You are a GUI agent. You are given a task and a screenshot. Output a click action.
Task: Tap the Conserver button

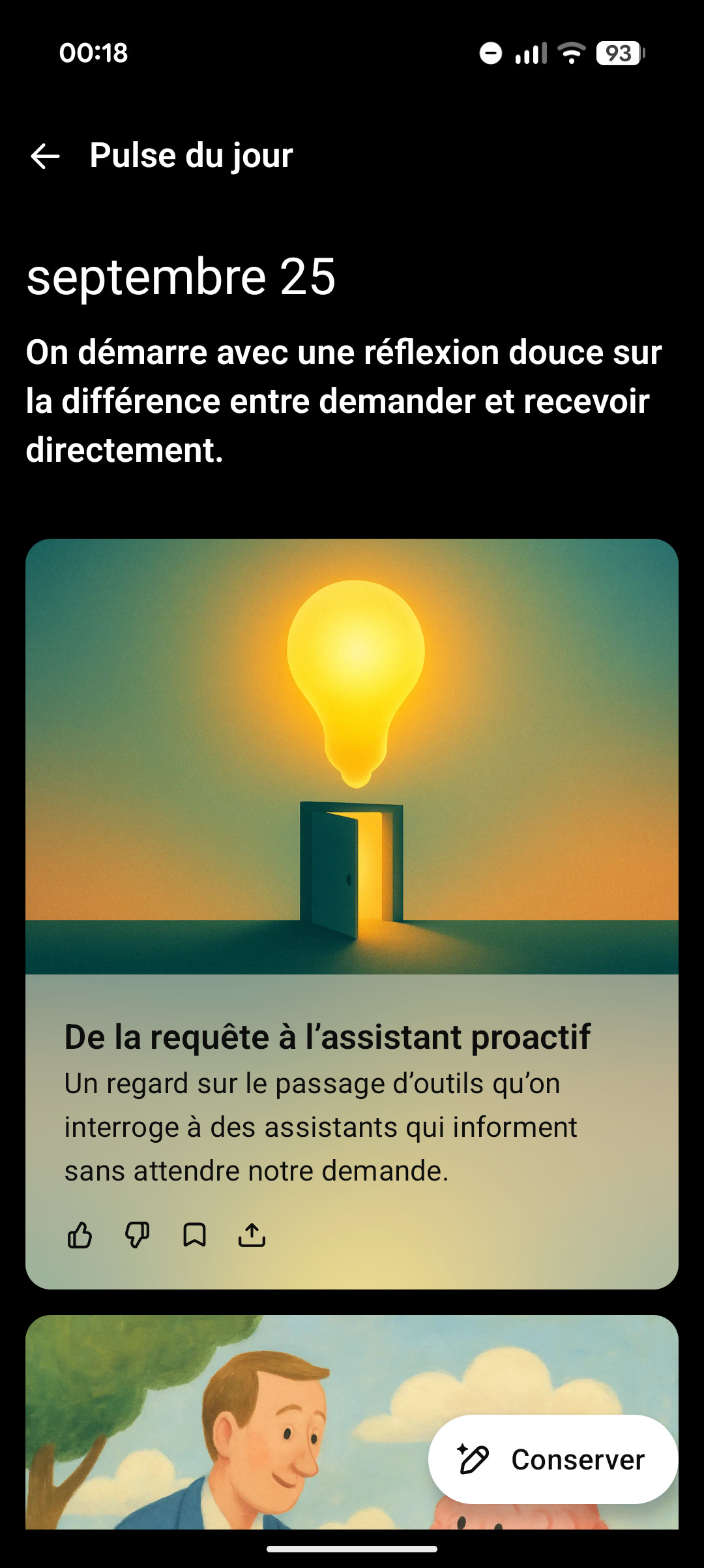553,1459
